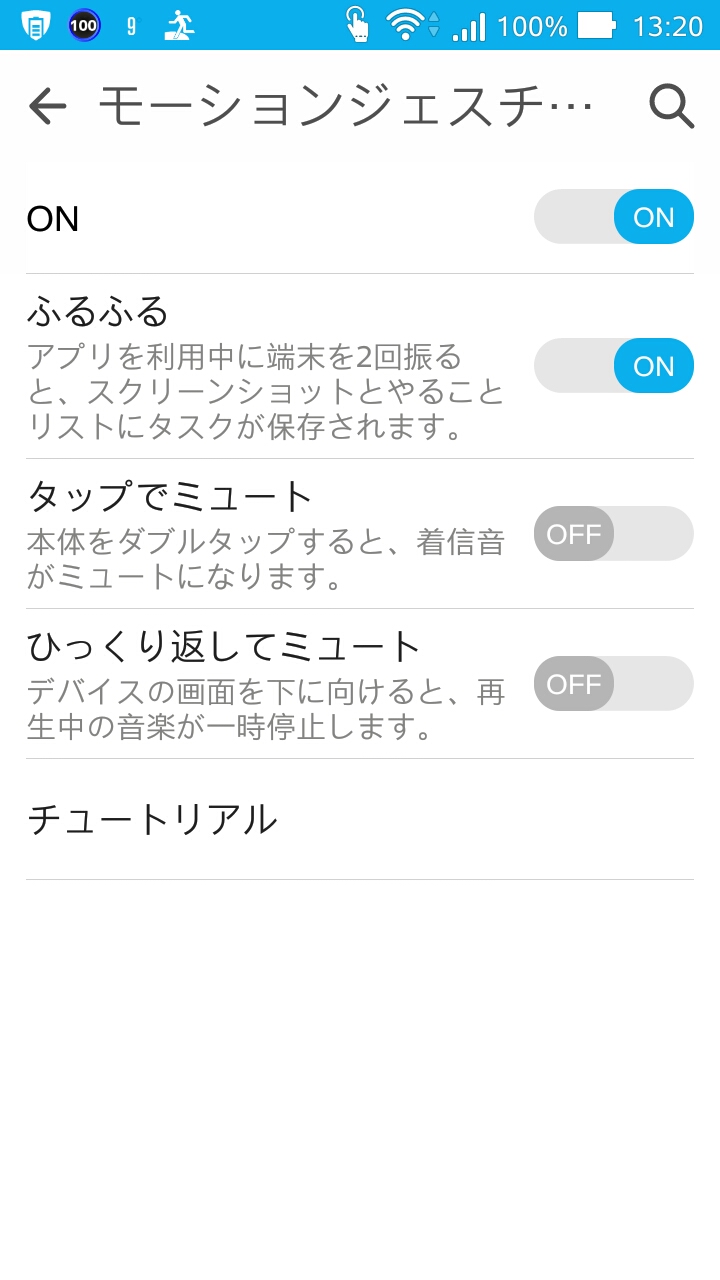The image size is (720, 1280).
Task: Turn off the main ON master switch
Action: click(x=613, y=217)
